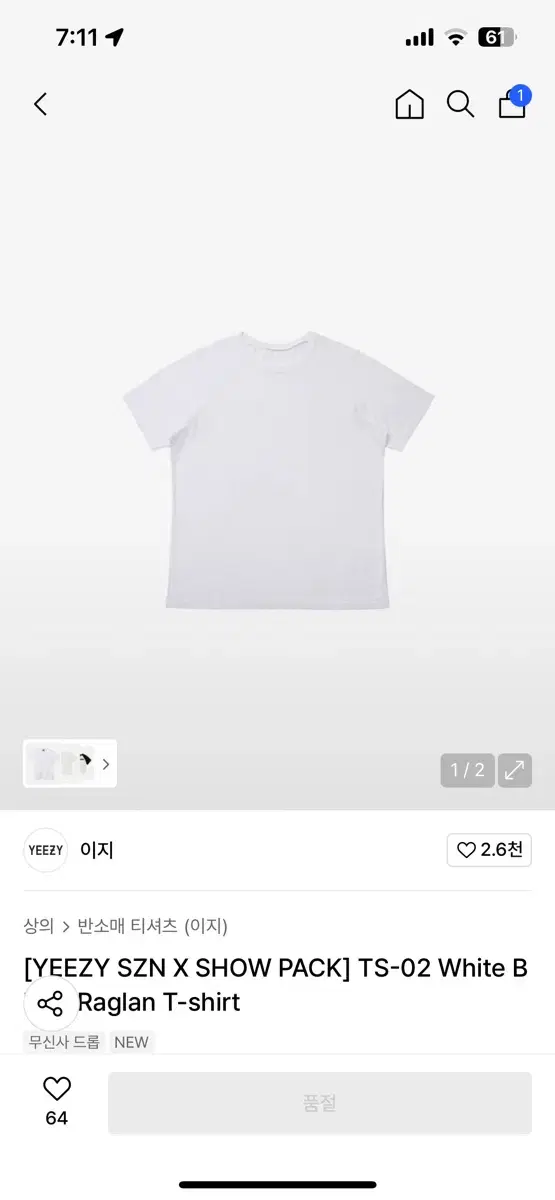Open the YEEZY 이지 brand page
The height and width of the screenshot is (1200, 555).
69,850
